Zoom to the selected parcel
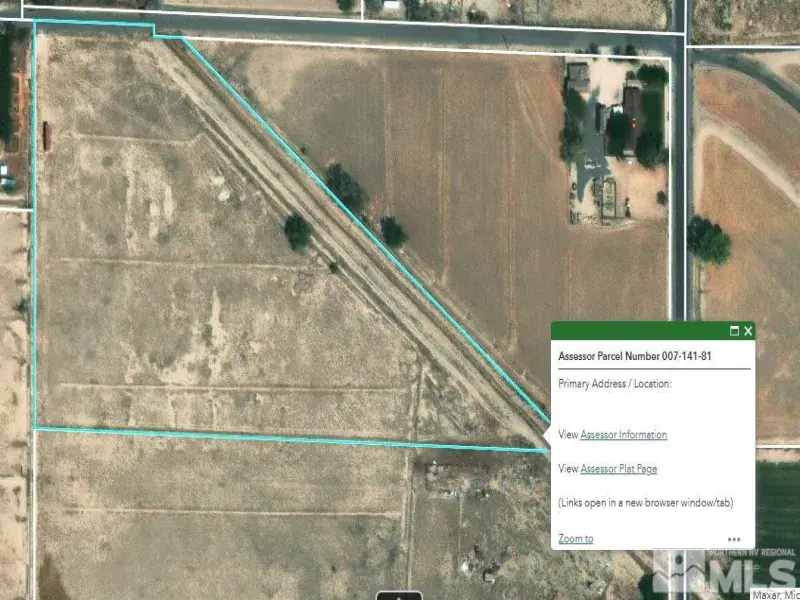The width and height of the screenshot is (800, 600). [575, 539]
